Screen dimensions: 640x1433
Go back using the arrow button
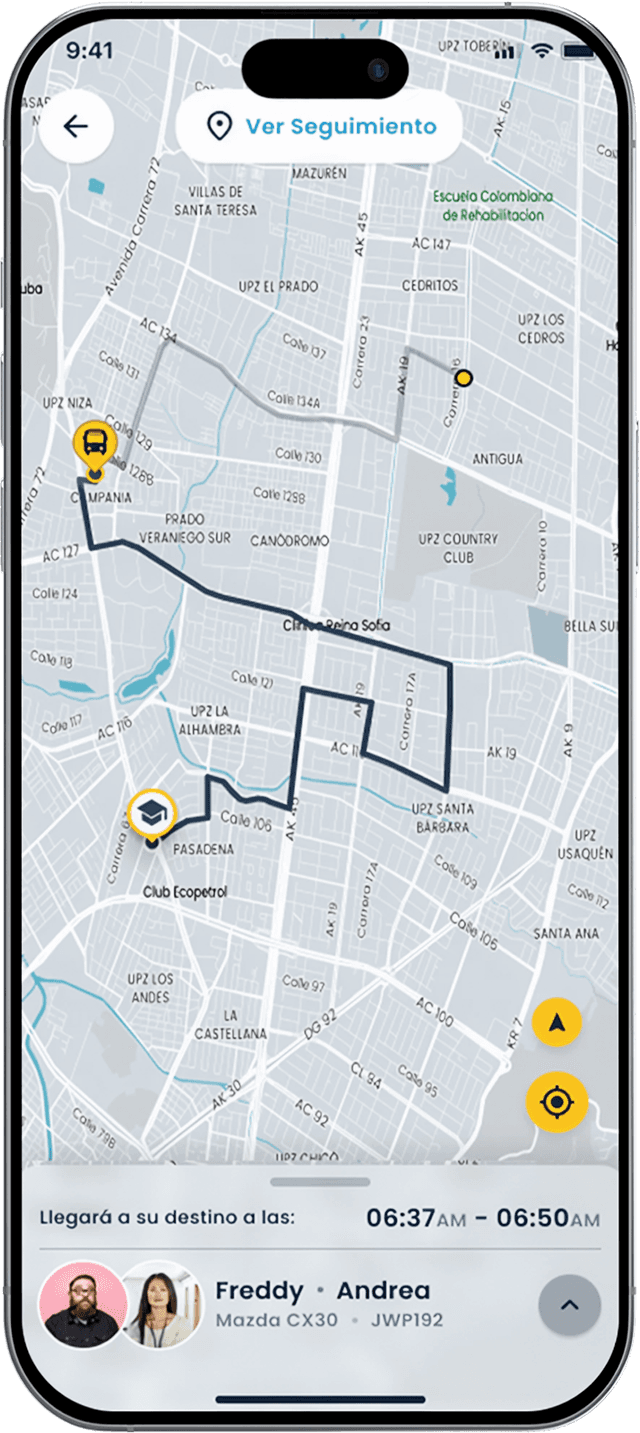coord(76,126)
